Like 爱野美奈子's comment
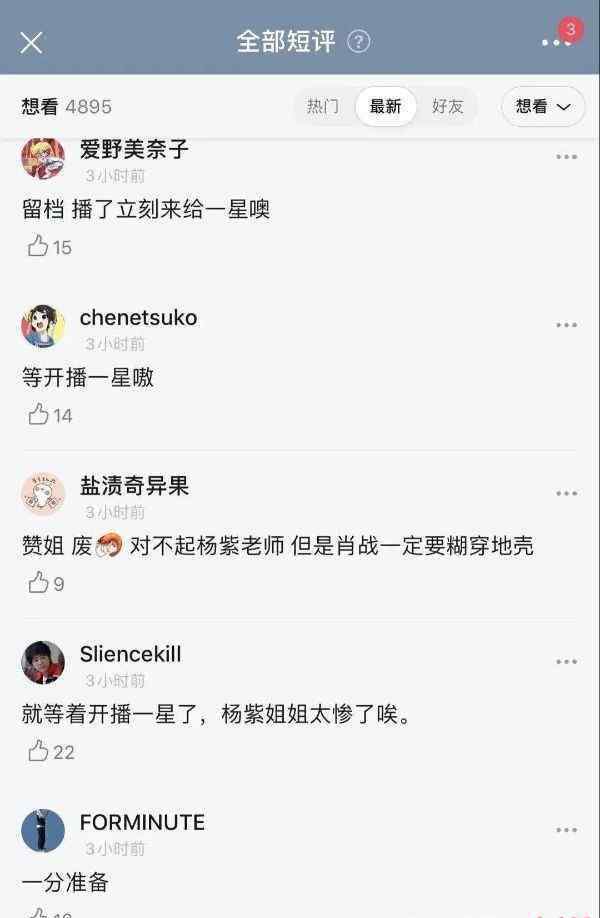The image size is (600, 918). (39, 247)
